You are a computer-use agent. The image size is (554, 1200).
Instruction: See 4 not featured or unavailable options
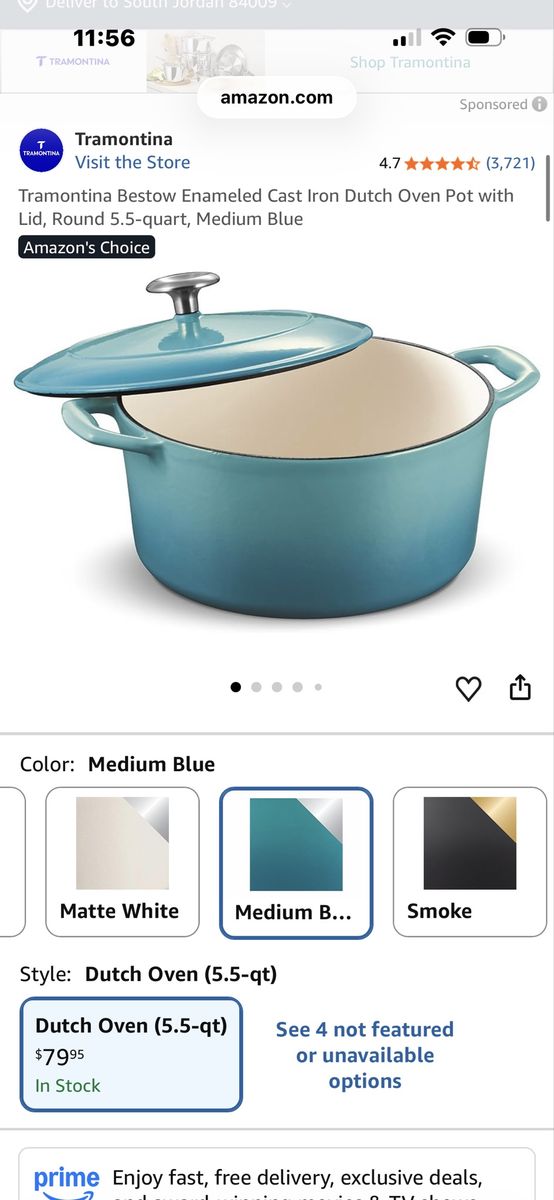click(x=365, y=1055)
